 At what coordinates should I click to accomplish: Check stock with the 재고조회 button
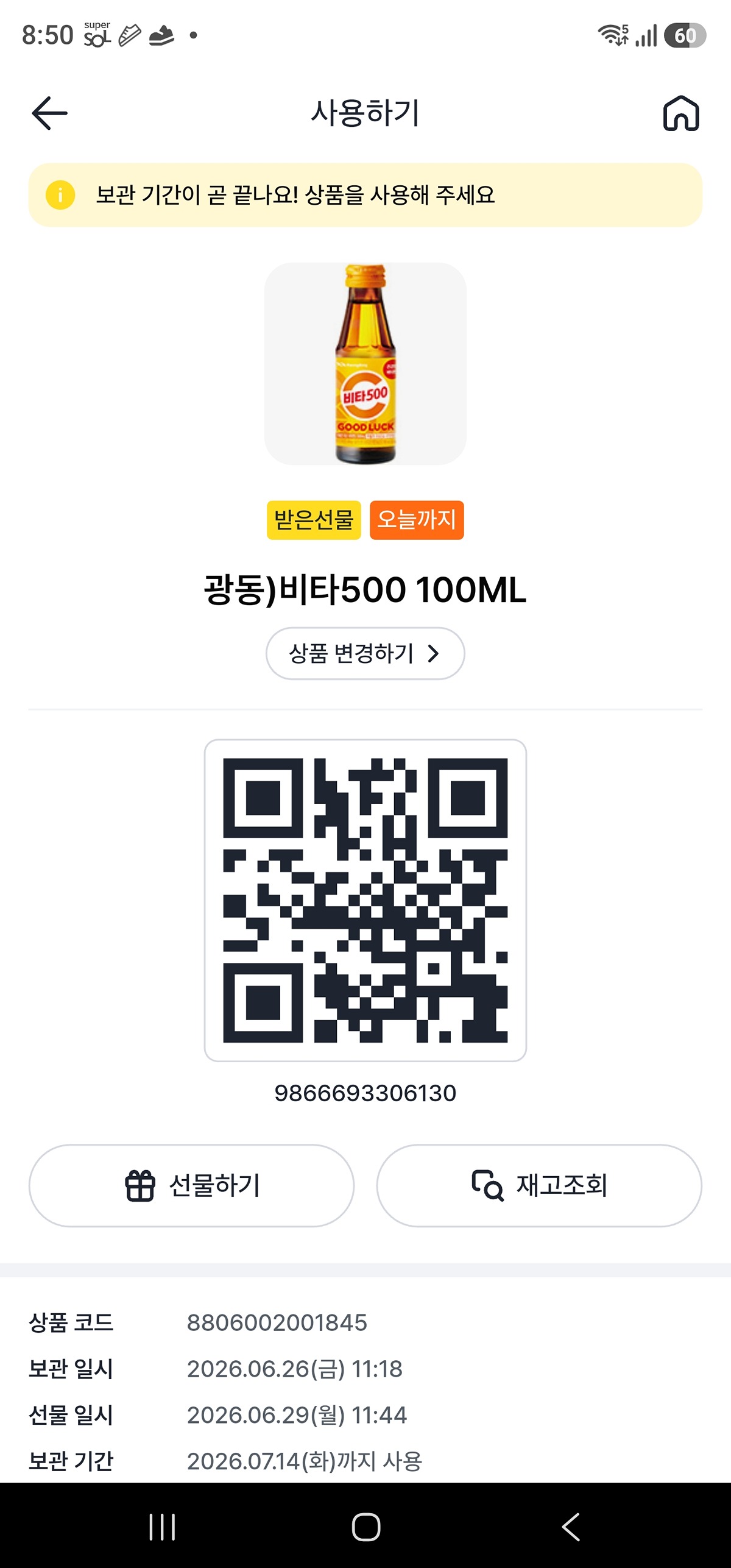(539, 1185)
